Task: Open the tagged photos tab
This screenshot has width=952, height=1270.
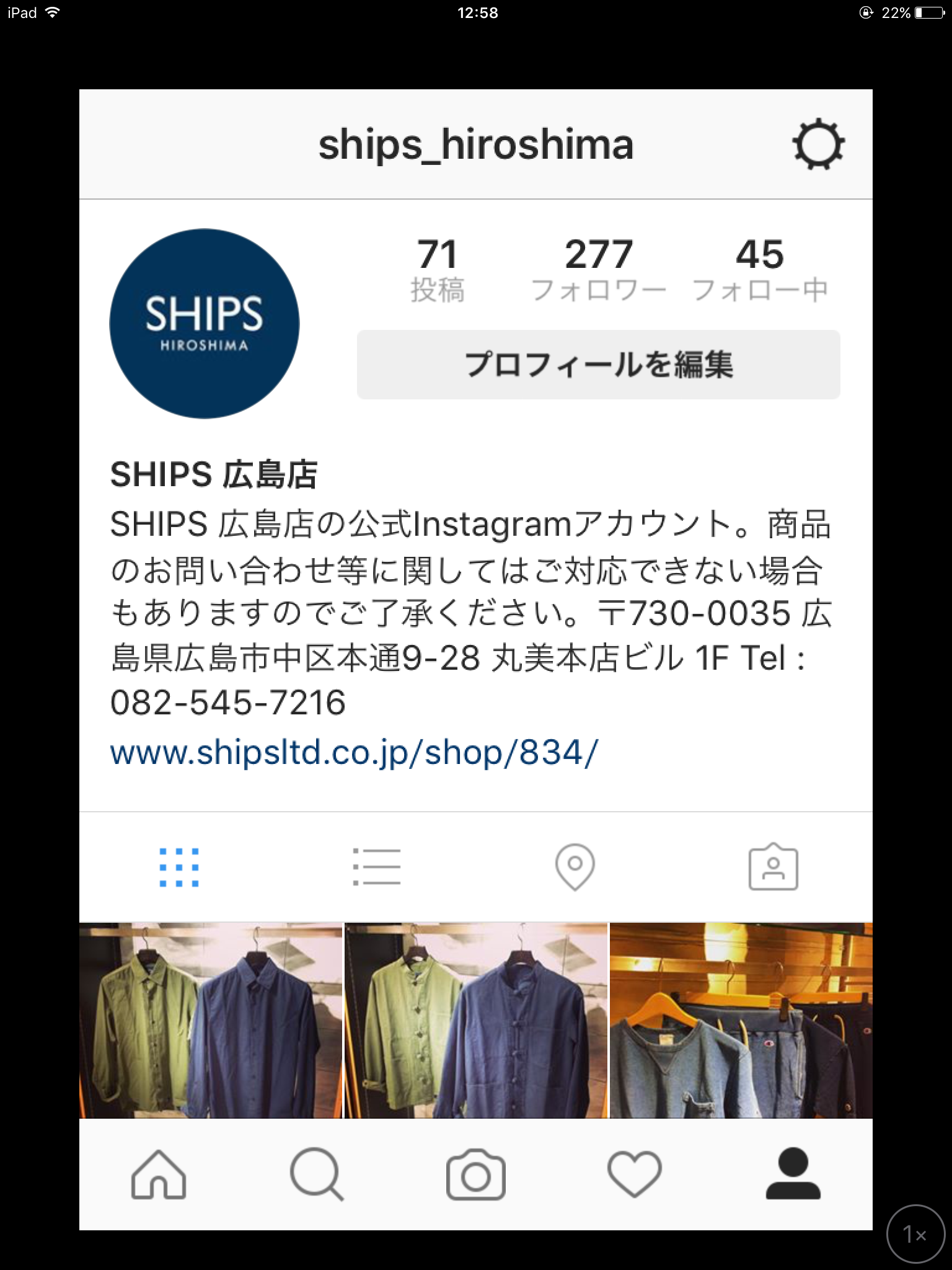Action: [773, 866]
